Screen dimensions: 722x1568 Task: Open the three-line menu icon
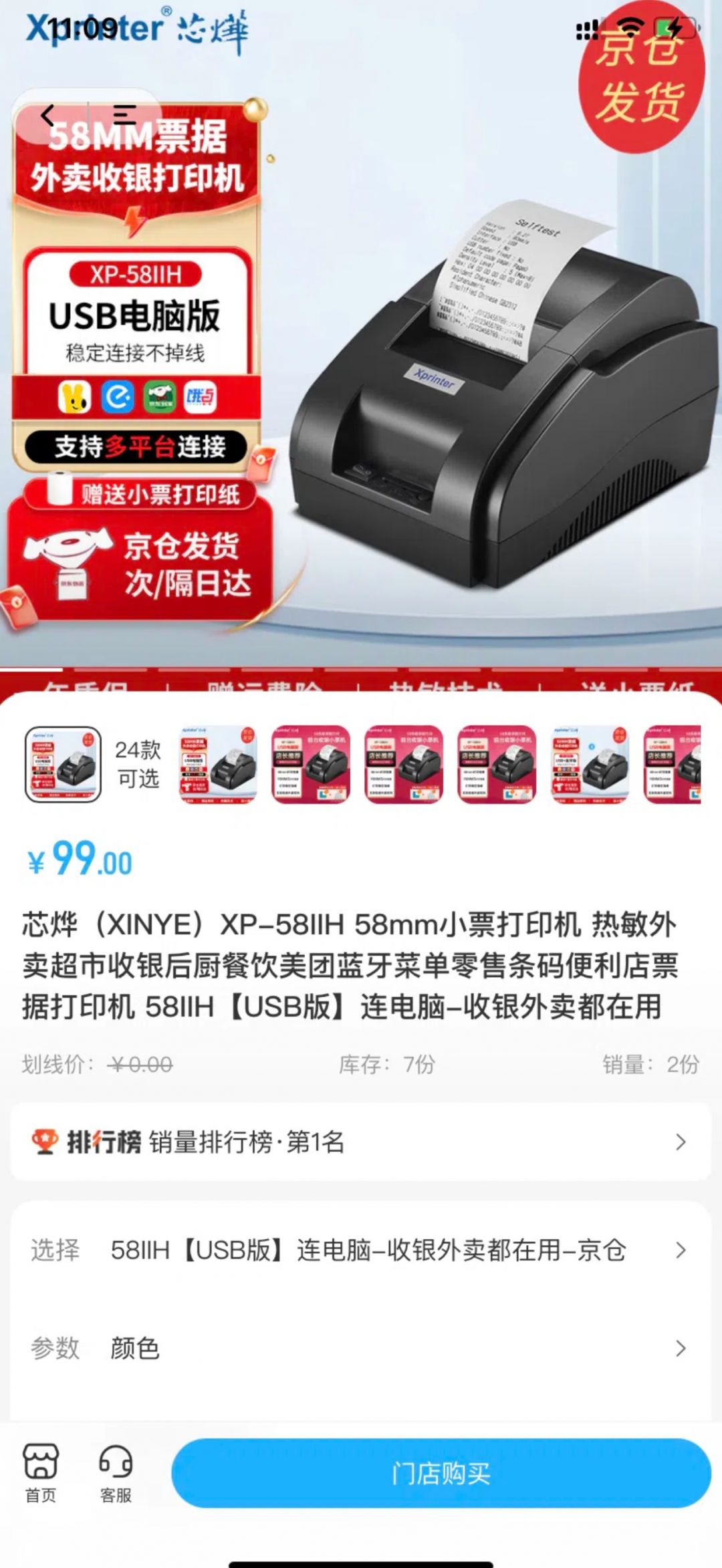[124, 116]
